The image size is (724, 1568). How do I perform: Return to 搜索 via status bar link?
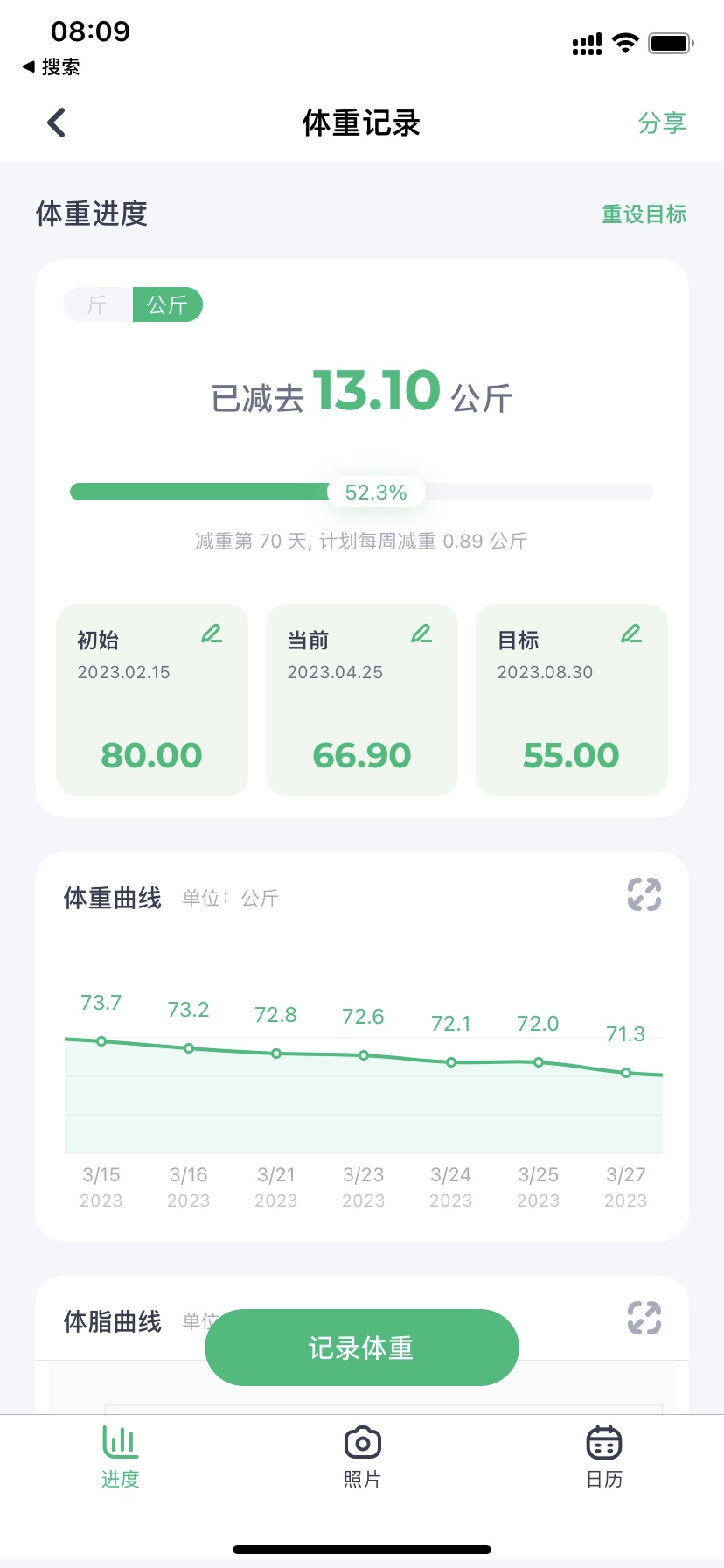click(x=51, y=66)
